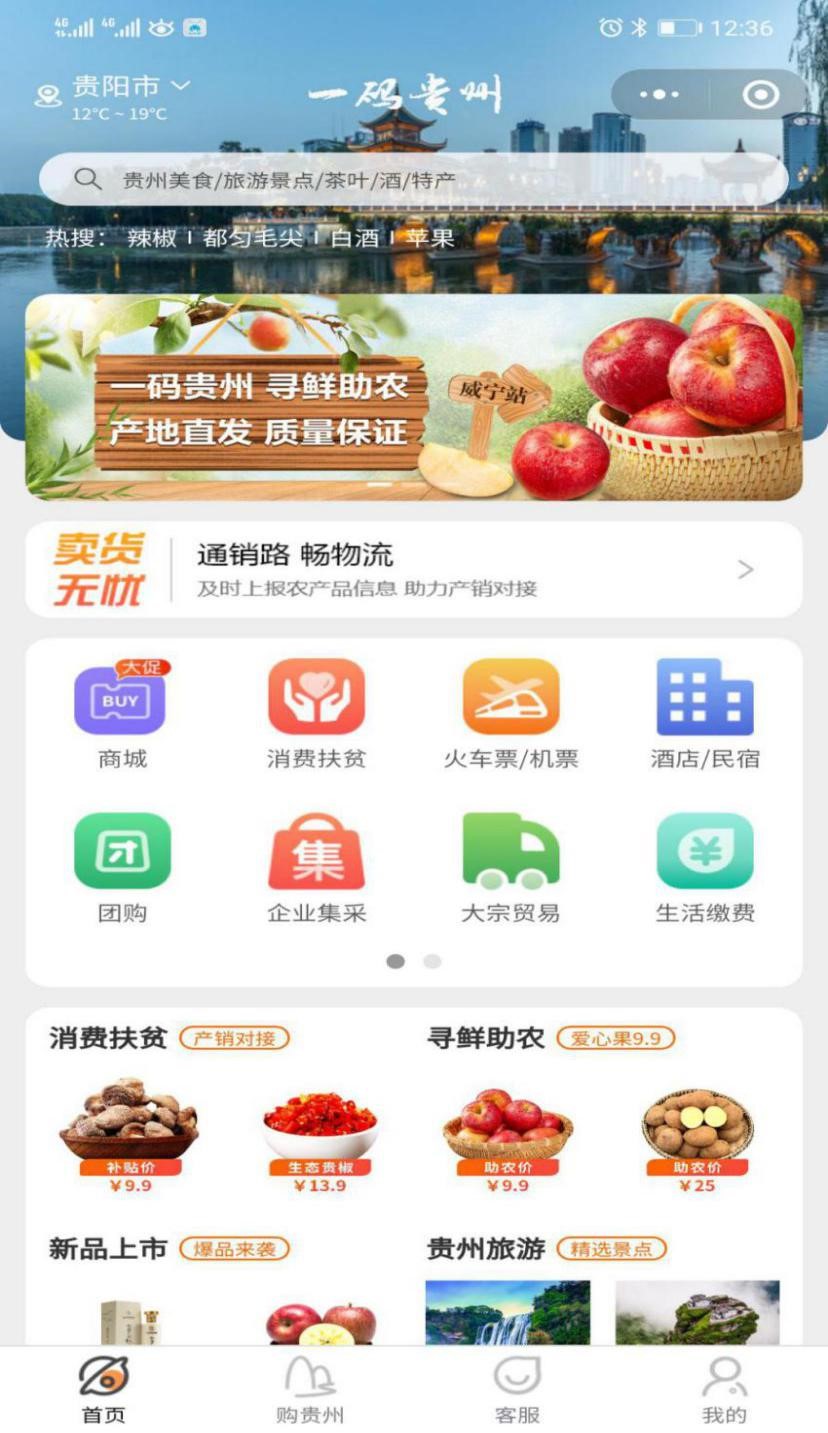Image resolution: width=828 pixels, height=1433 pixels.
Task: Open the 团购 group buying icon
Action: (122, 868)
